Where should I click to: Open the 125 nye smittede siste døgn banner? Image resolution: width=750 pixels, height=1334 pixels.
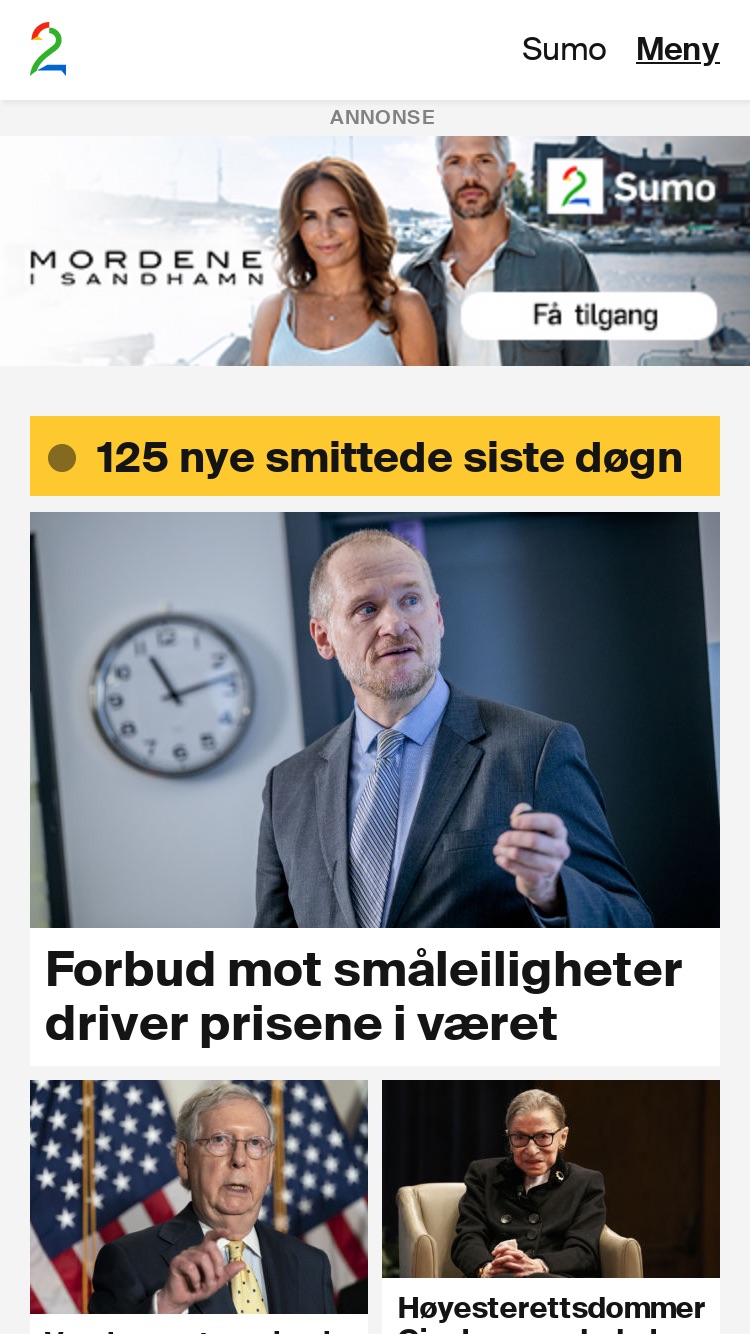point(375,456)
